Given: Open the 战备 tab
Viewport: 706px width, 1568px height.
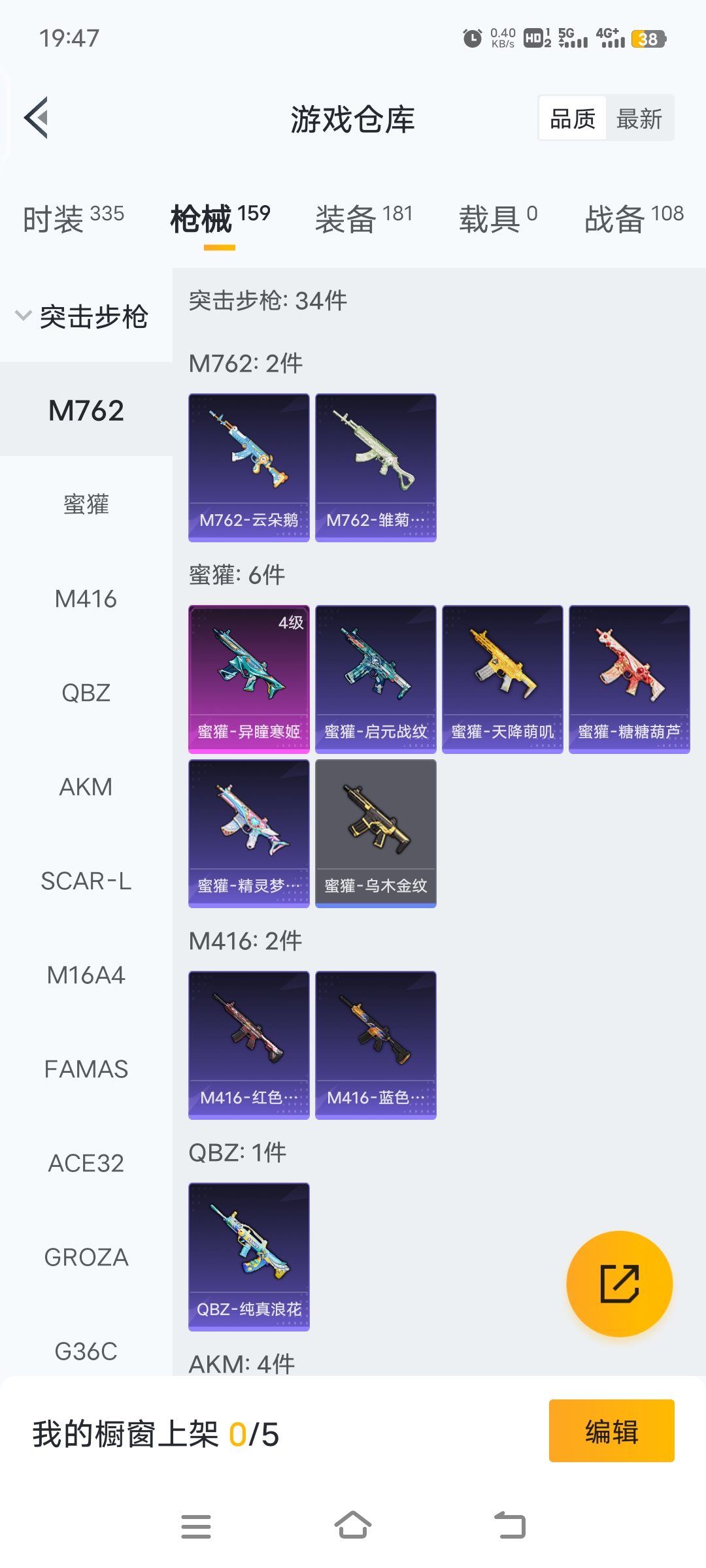Looking at the screenshot, I should pyautogui.click(x=633, y=219).
